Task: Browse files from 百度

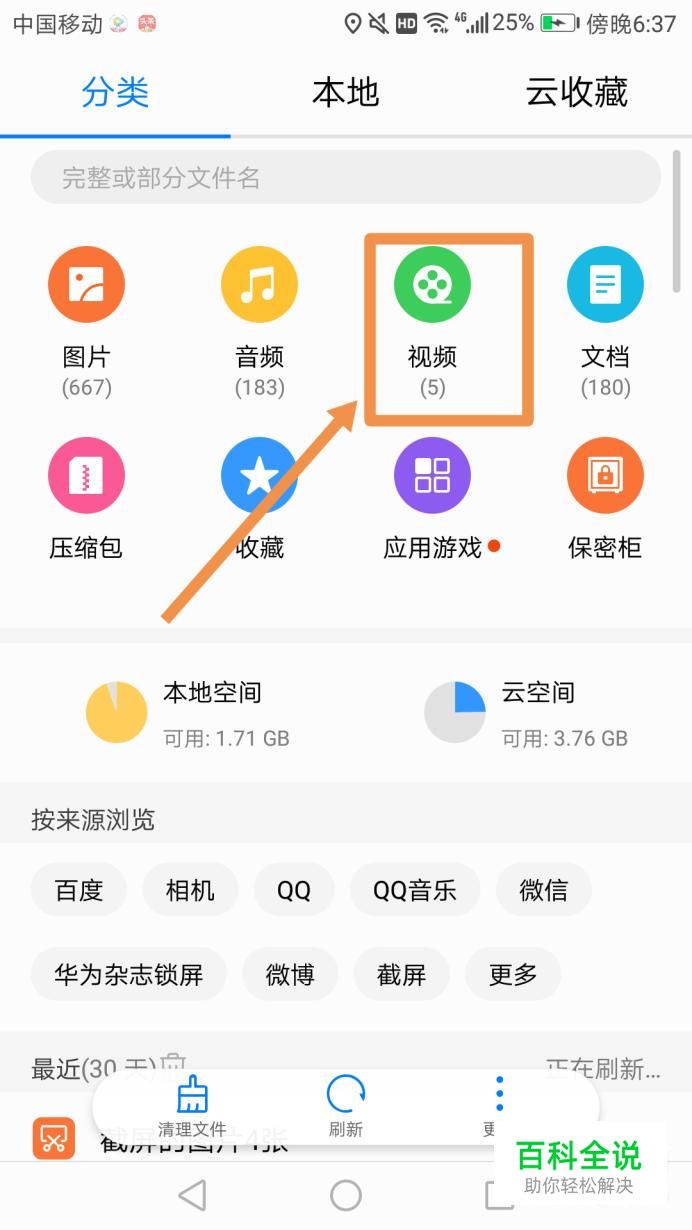Action: [x=79, y=890]
